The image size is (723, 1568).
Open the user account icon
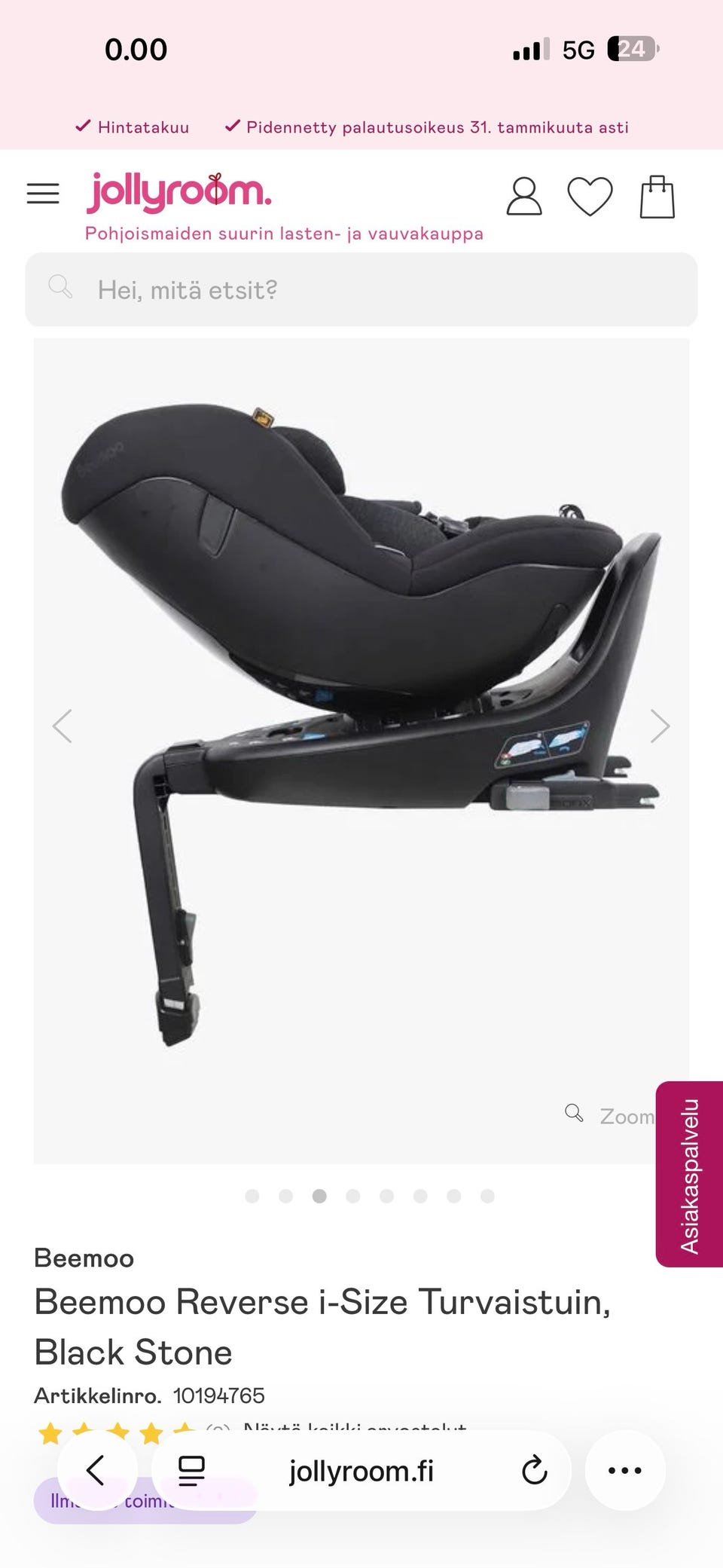pyautogui.click(x=523, y=197)
